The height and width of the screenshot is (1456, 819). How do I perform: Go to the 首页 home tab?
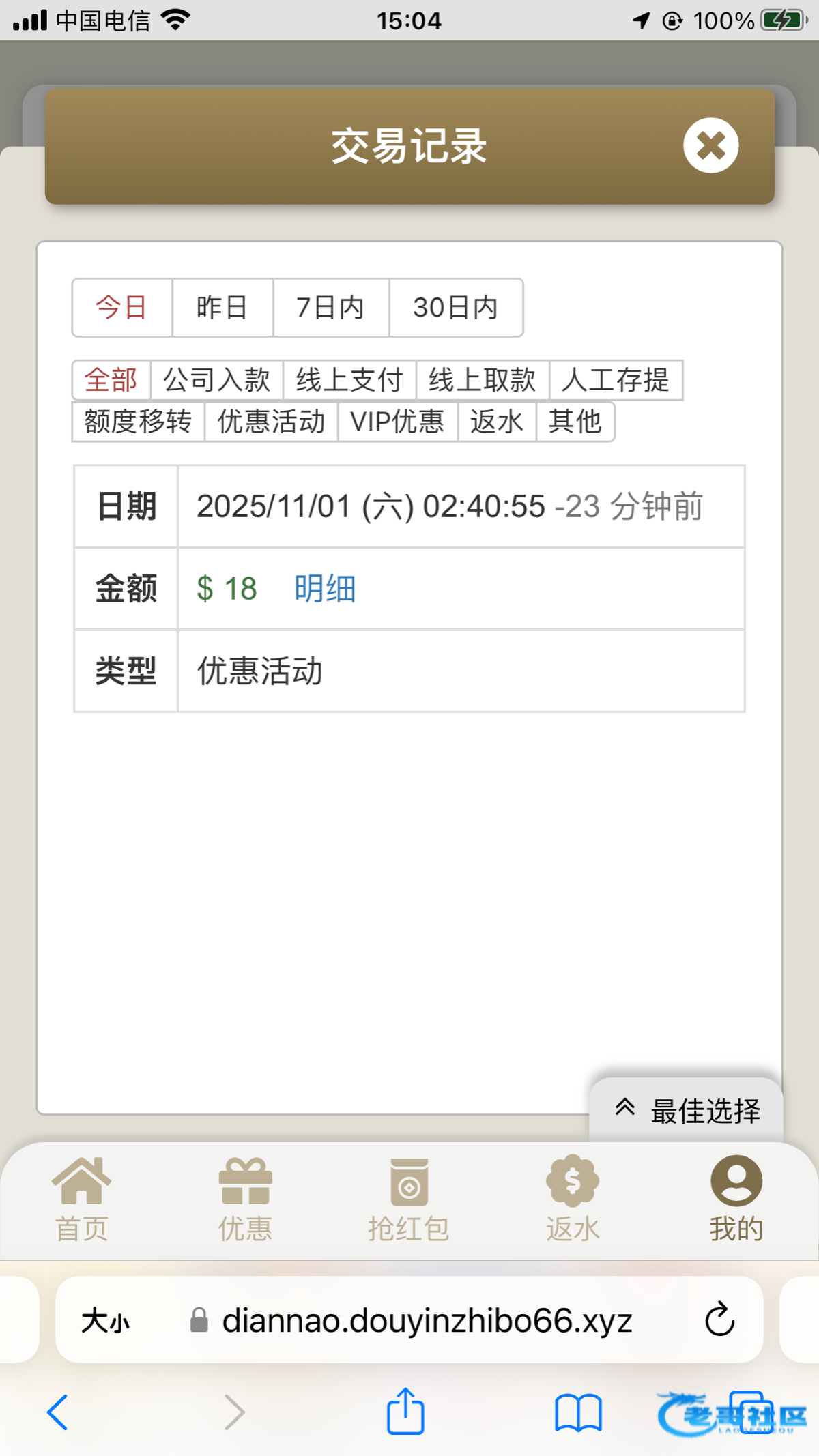coord(82,1199)
